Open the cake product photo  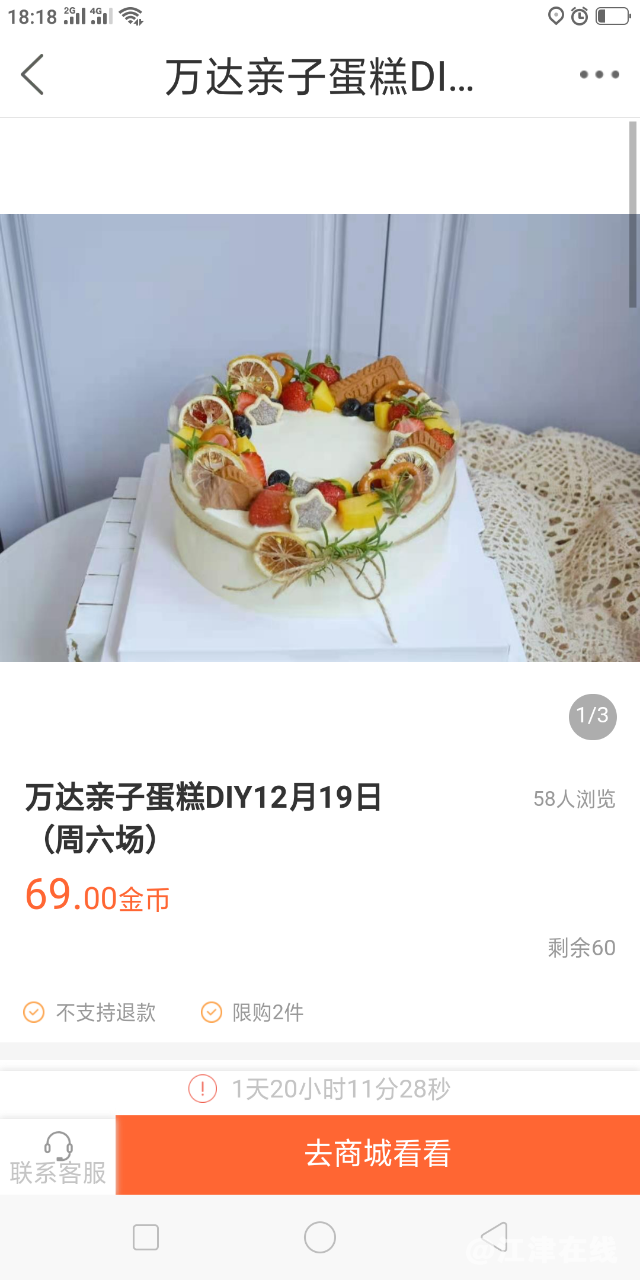[x=320, y=438]
